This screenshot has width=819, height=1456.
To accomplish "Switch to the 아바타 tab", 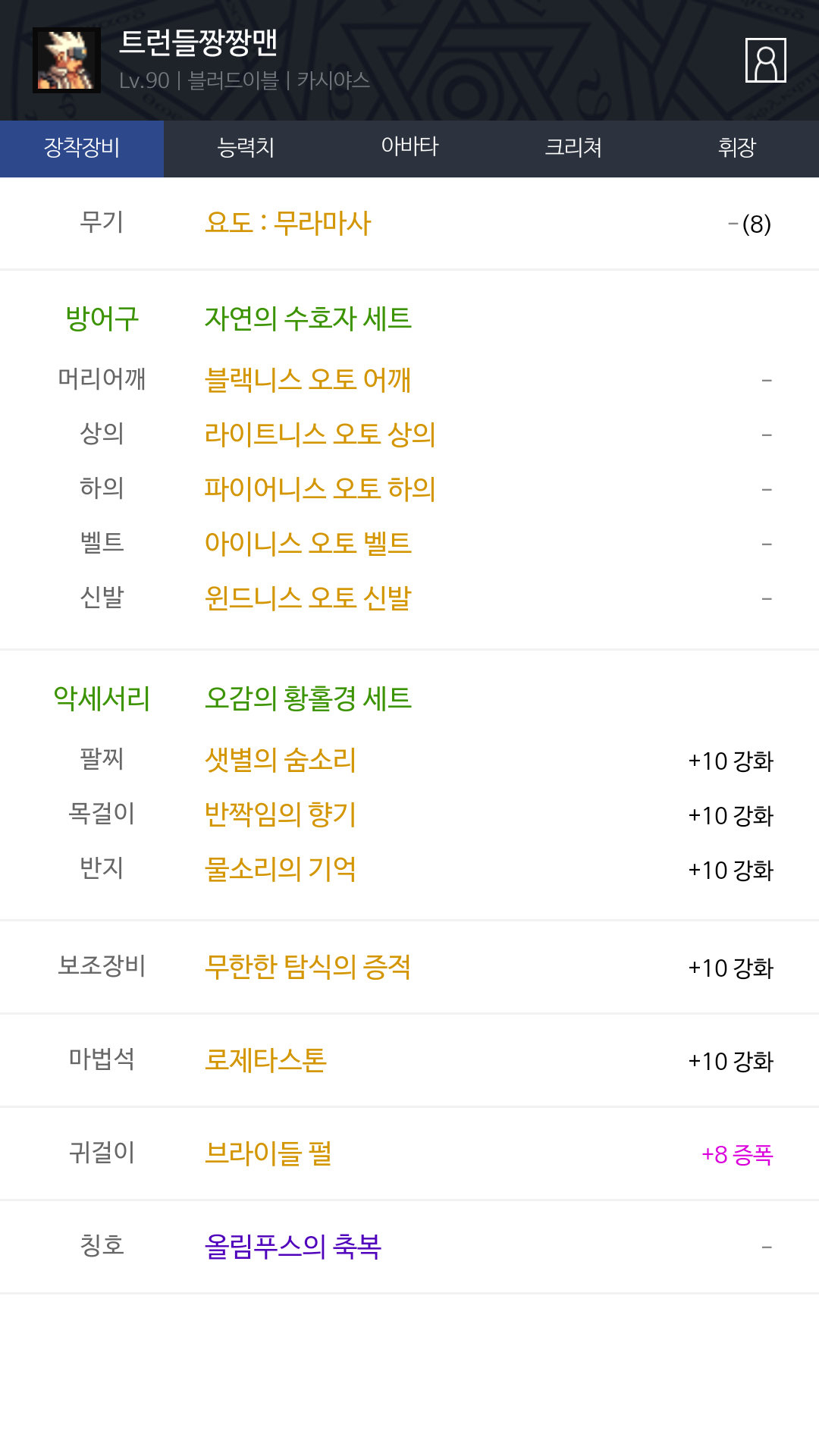I will tap(409, 148).
